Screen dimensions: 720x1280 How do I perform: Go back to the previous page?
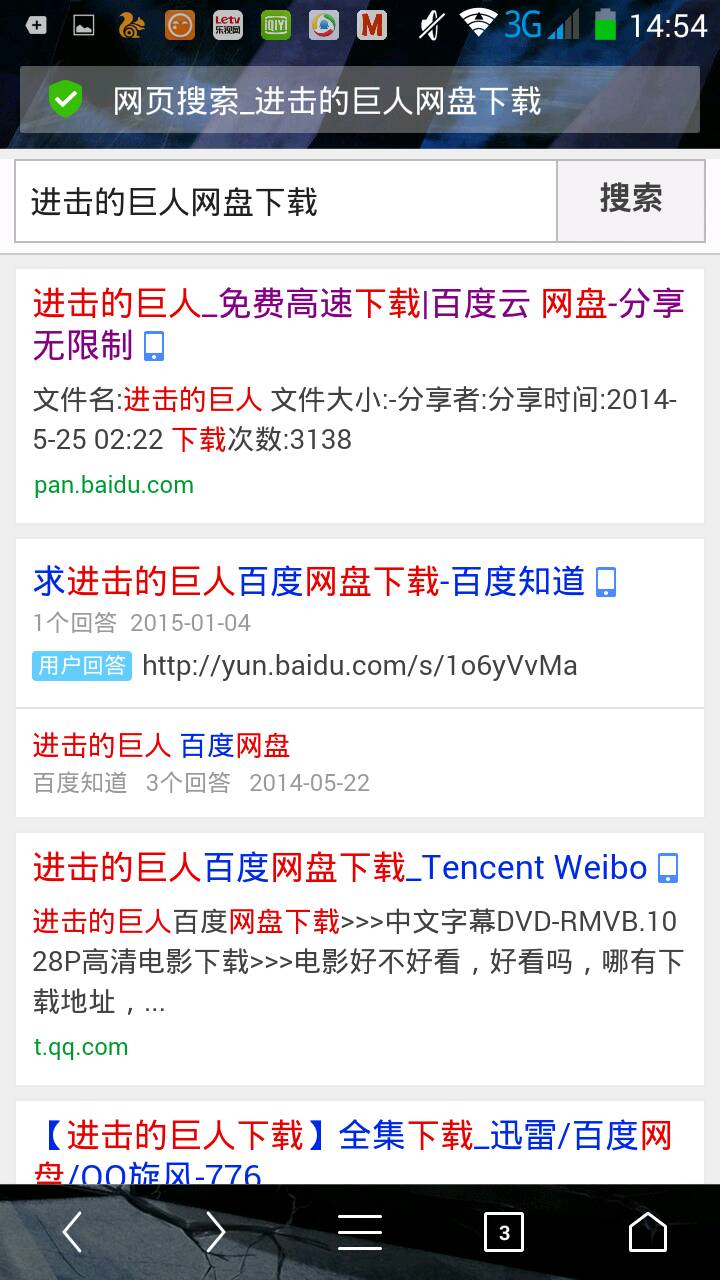72,1233
